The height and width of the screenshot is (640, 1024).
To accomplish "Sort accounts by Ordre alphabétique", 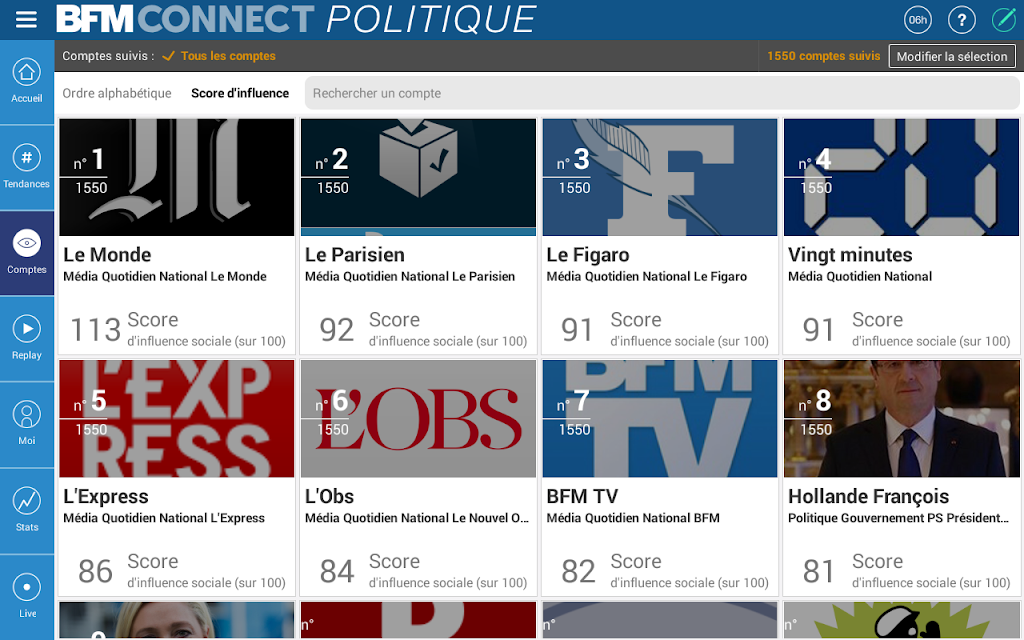I will coord(117,93).
